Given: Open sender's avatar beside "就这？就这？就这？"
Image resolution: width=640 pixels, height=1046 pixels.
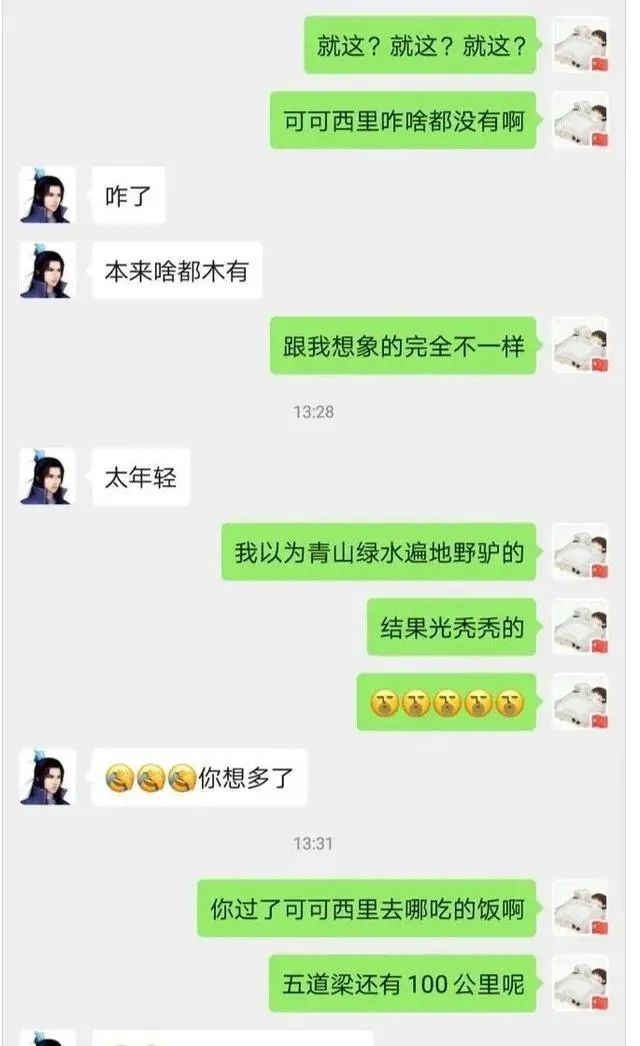Looking at the screenshot, I should point(581,45).
